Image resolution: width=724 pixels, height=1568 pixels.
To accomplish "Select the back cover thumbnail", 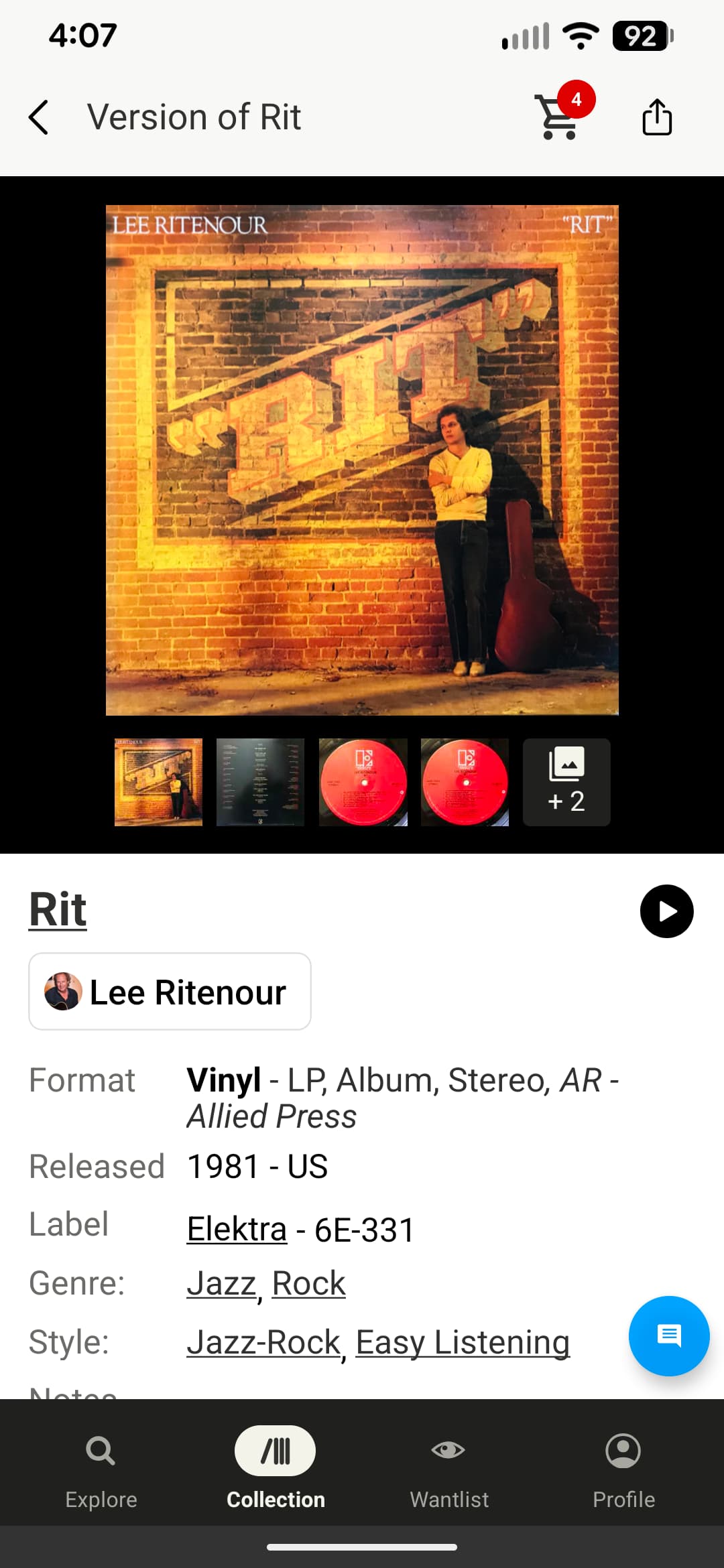I will click(x=260, y=782).
